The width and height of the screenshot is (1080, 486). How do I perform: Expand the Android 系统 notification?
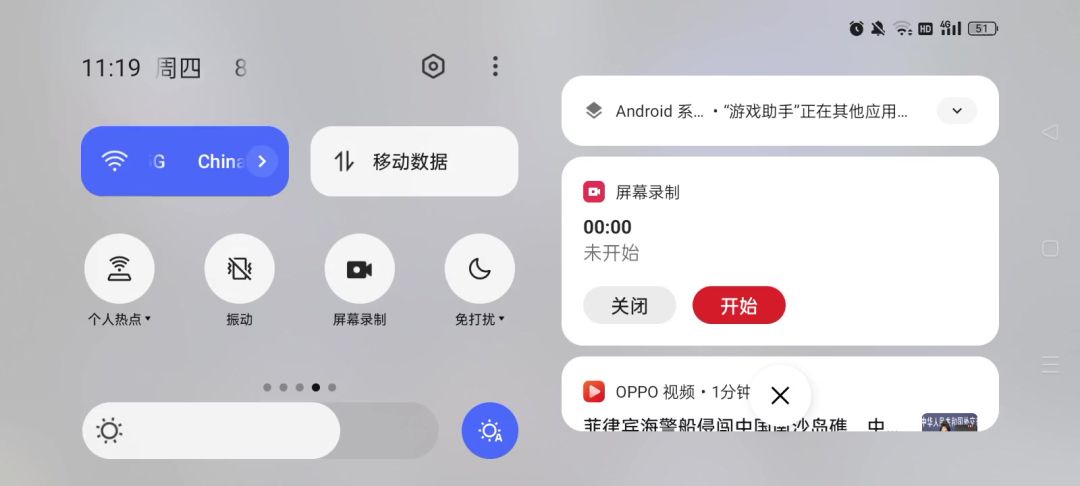click(956, 111)
